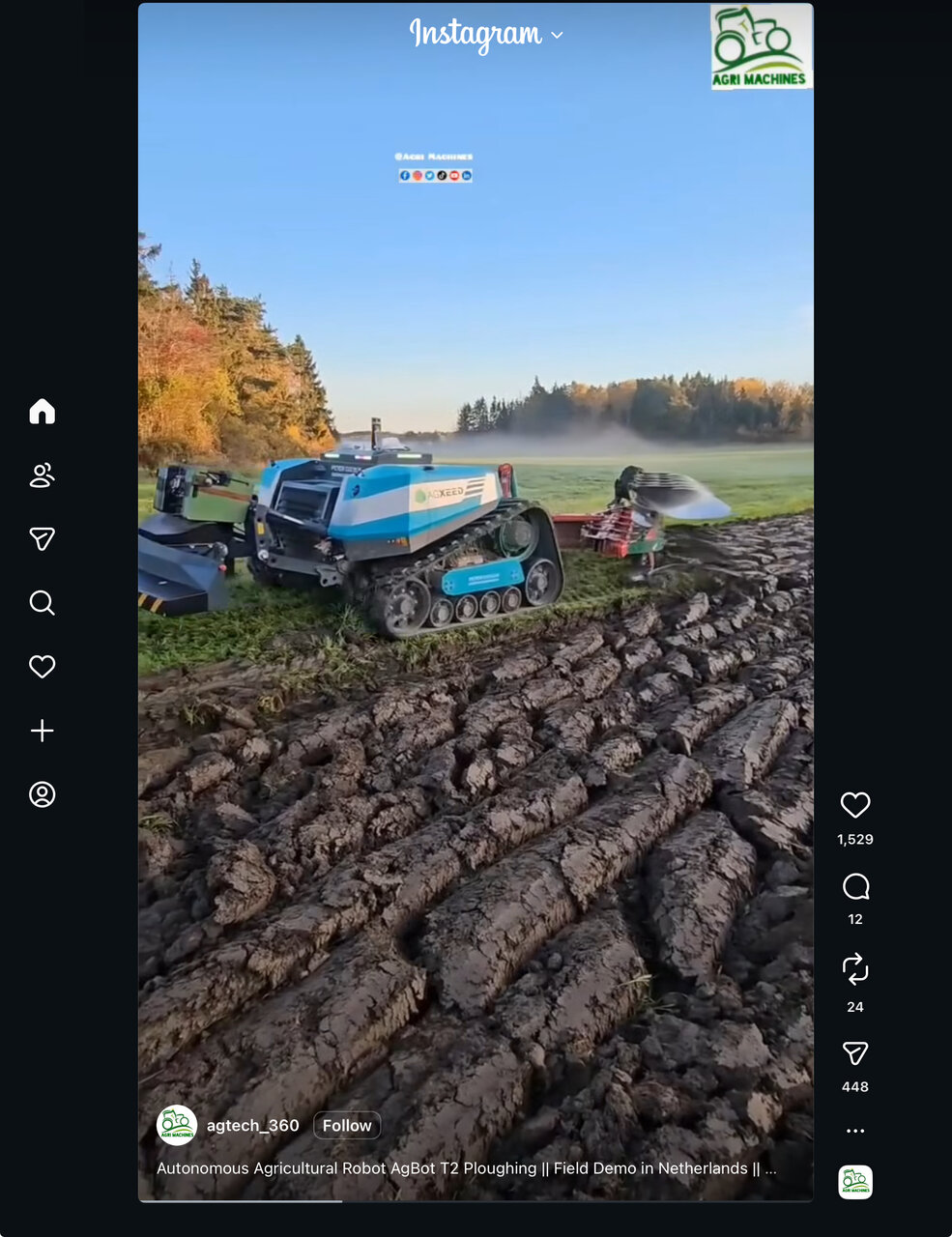
Task: Go to the Home feed
Action: click(x=42, y=412)
